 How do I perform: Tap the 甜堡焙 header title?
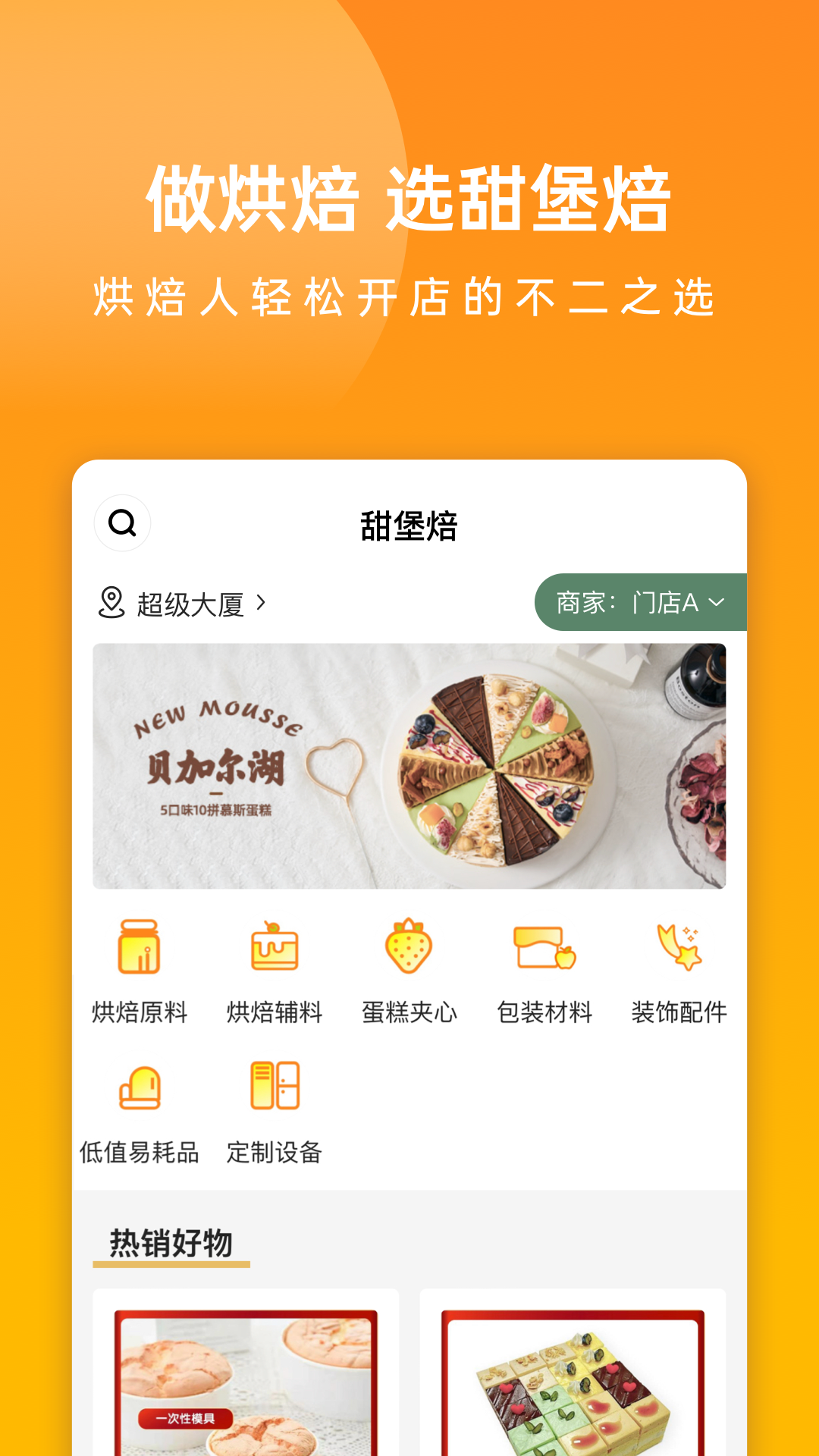[409, 524]
